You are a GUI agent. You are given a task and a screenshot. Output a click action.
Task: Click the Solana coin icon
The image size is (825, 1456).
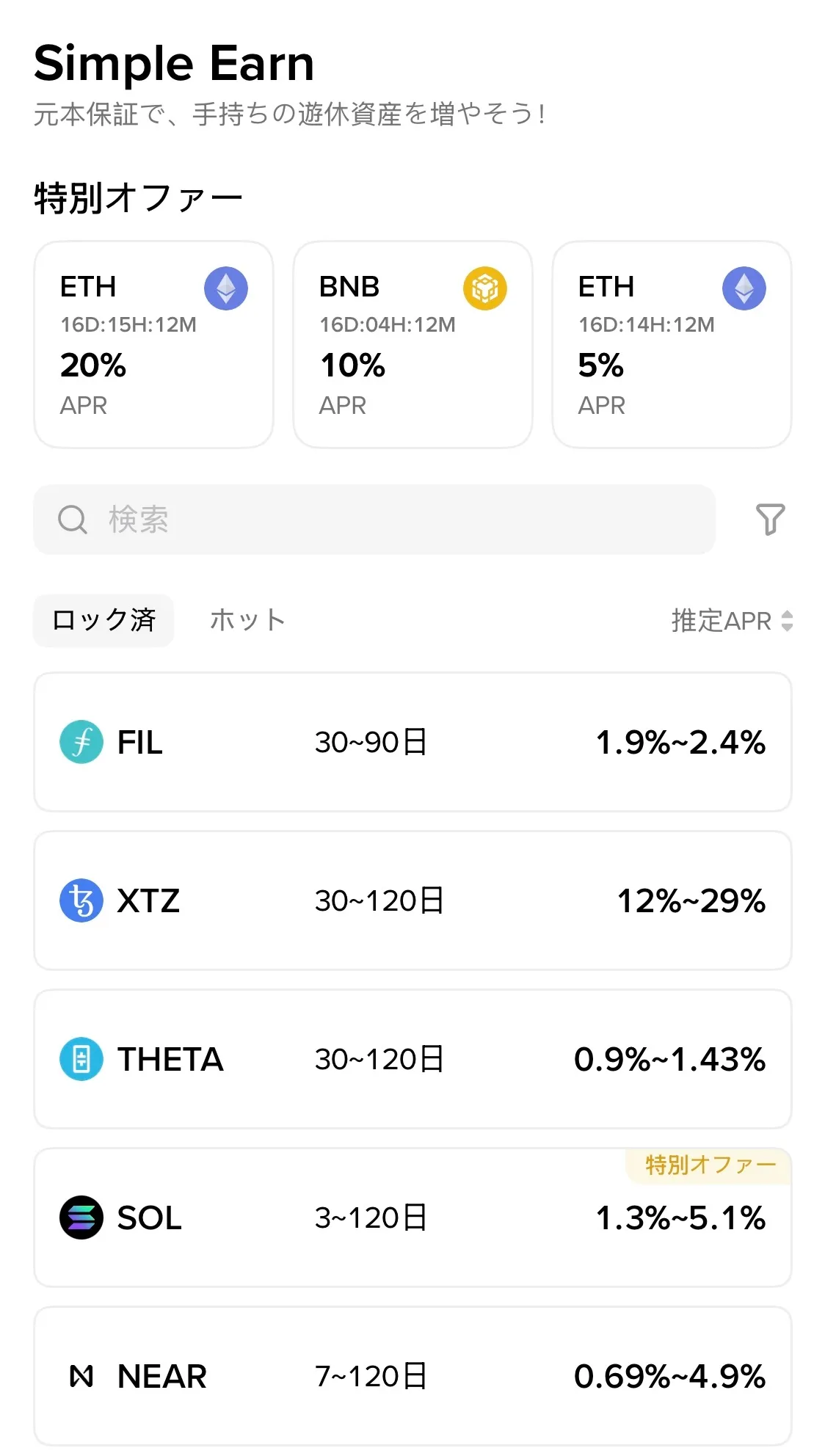81,1217
